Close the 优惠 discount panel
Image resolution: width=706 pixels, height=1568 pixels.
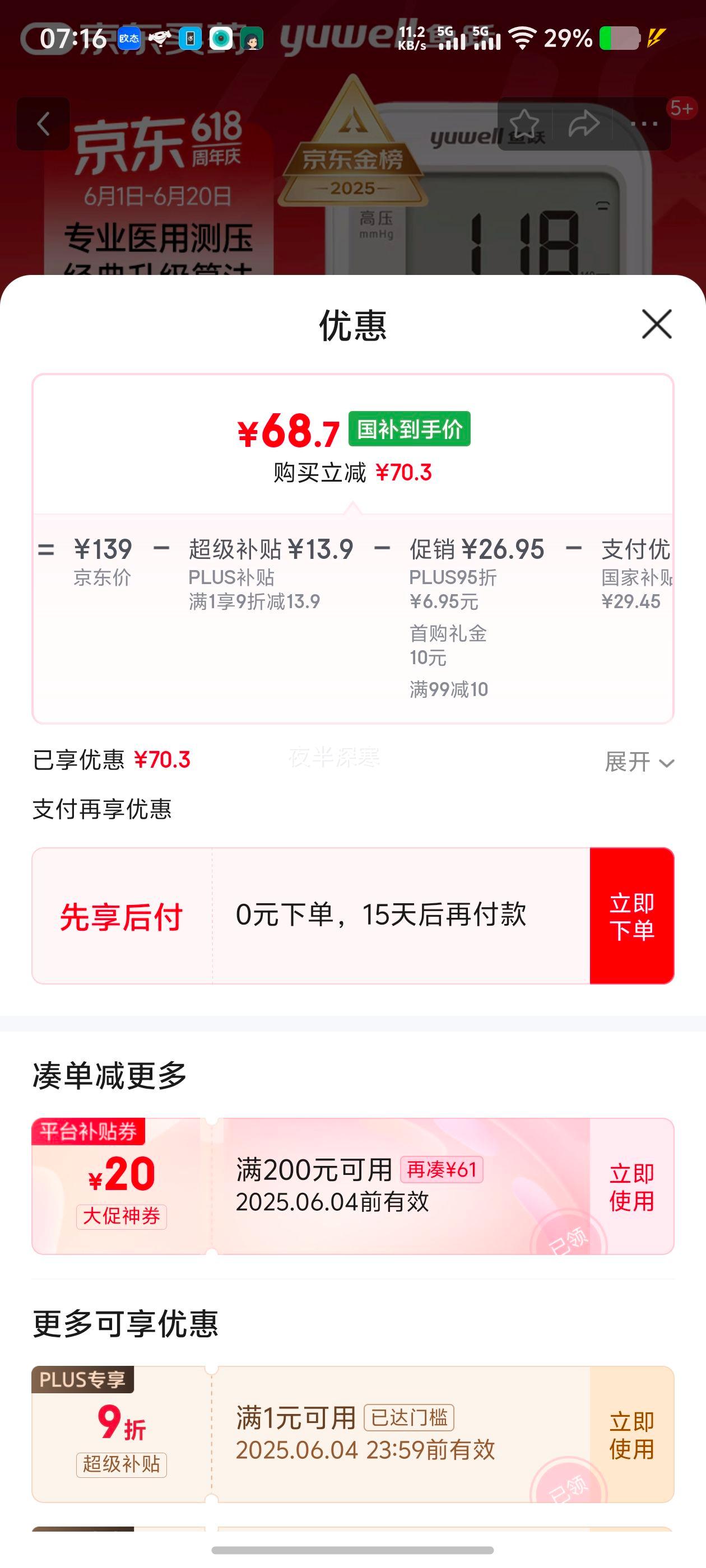657,324
